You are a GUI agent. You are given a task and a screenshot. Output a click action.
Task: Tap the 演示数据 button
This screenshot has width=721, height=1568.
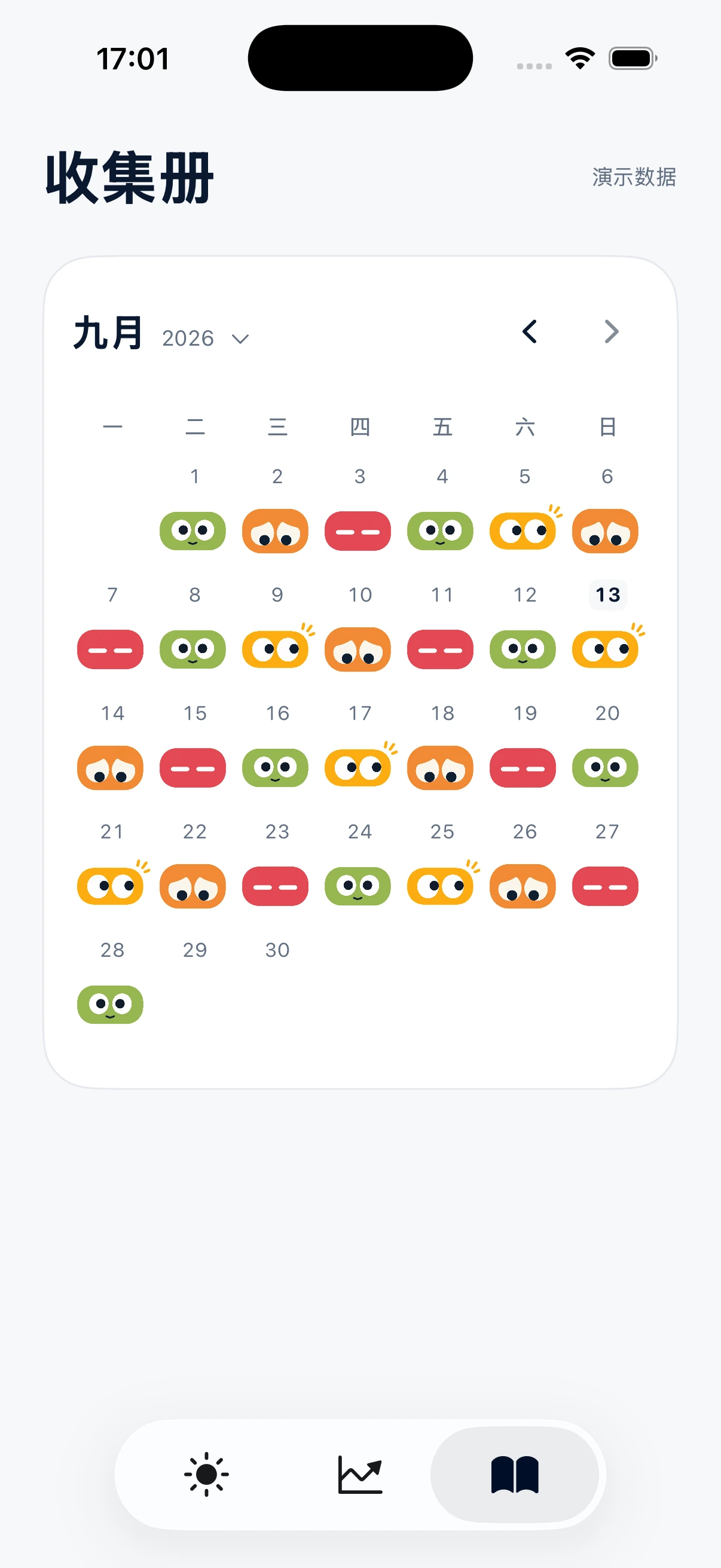click(x=634, y=177)
